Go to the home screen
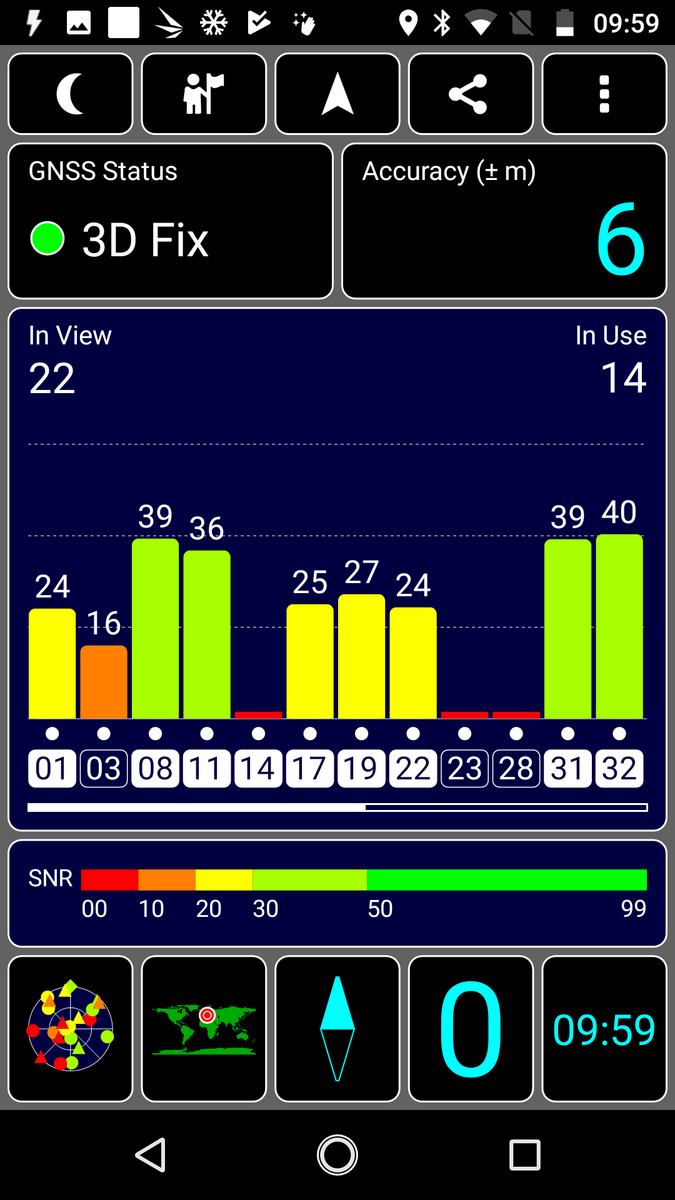675x1200 pixels. 337,1155
